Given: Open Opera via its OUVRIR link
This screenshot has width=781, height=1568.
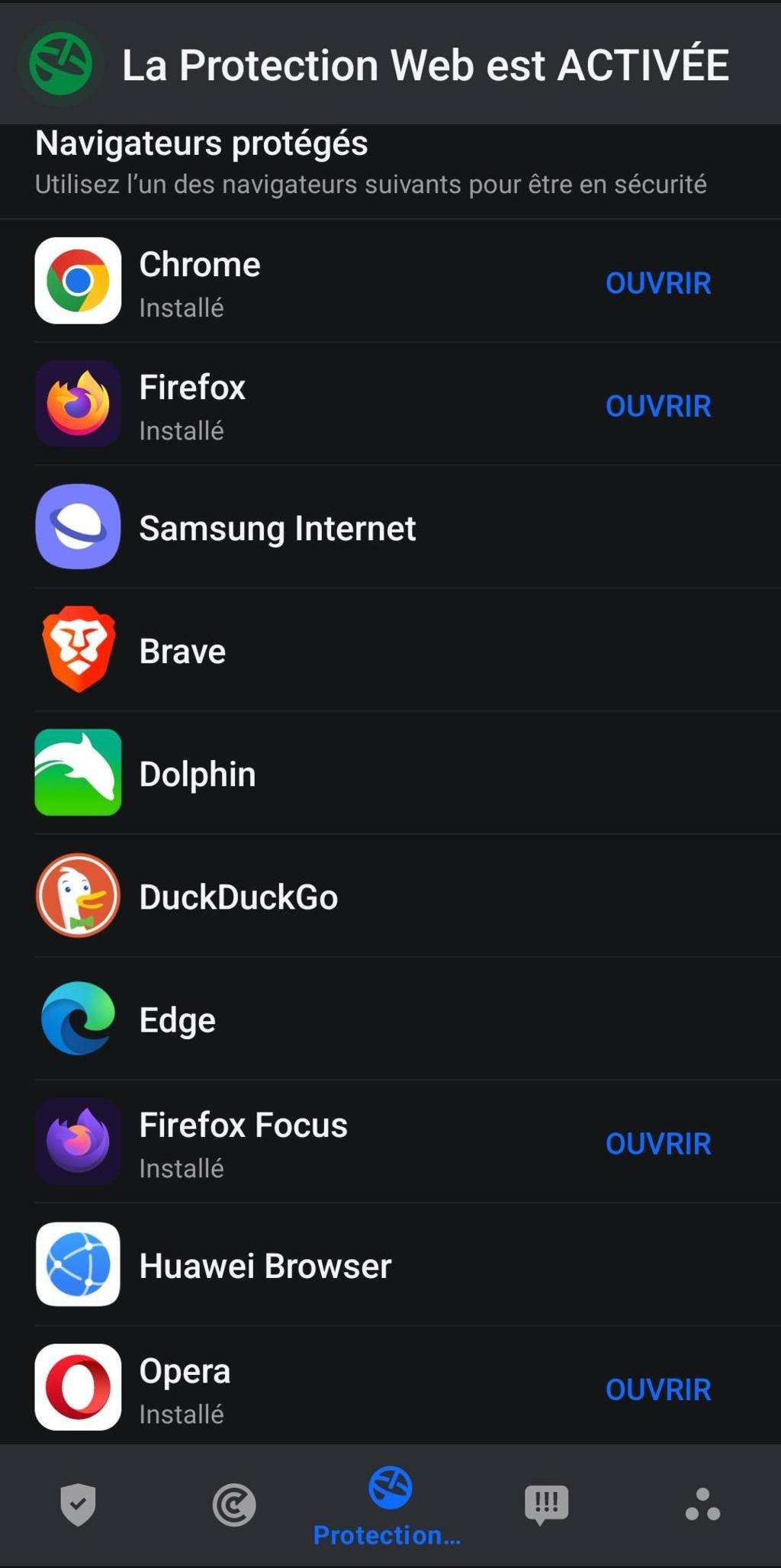Looking at the screenshot, I should click(657, 1390).
